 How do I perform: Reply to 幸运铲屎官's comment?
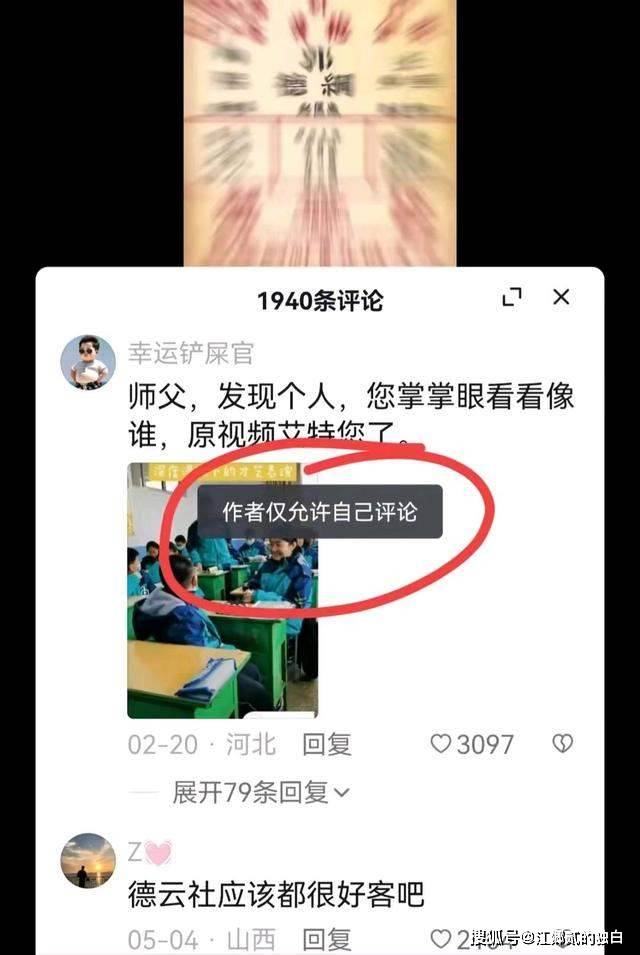pyautogui.click(x=327, y=744)
